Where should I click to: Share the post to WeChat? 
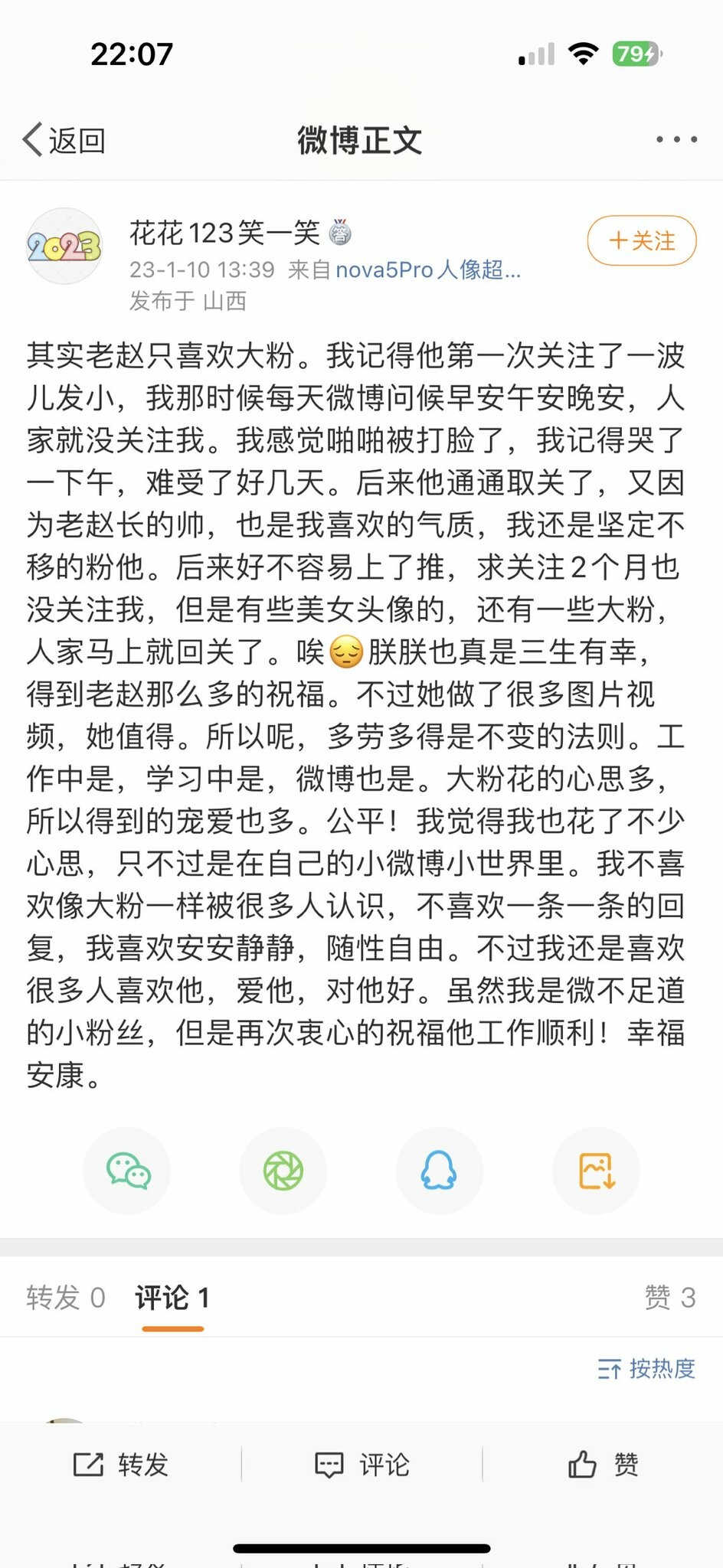[x=127, y=1171]
